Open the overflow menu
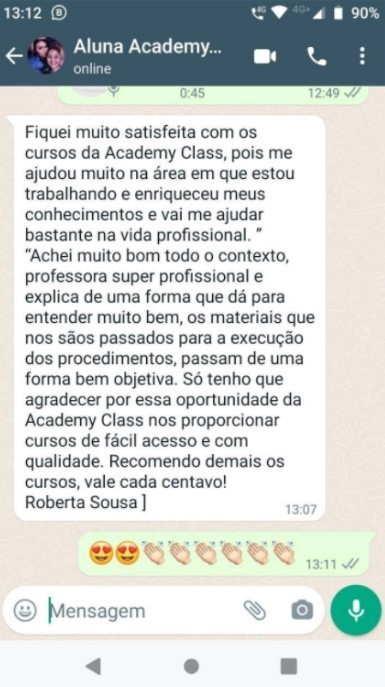385x687 pixels. (x=362, y=57)
